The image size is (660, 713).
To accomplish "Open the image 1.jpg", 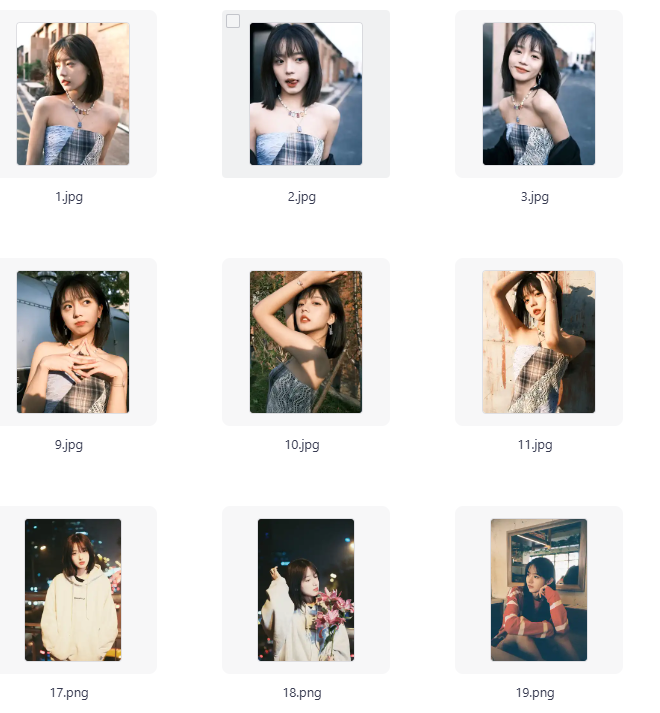I will click(x=73, y=94).
